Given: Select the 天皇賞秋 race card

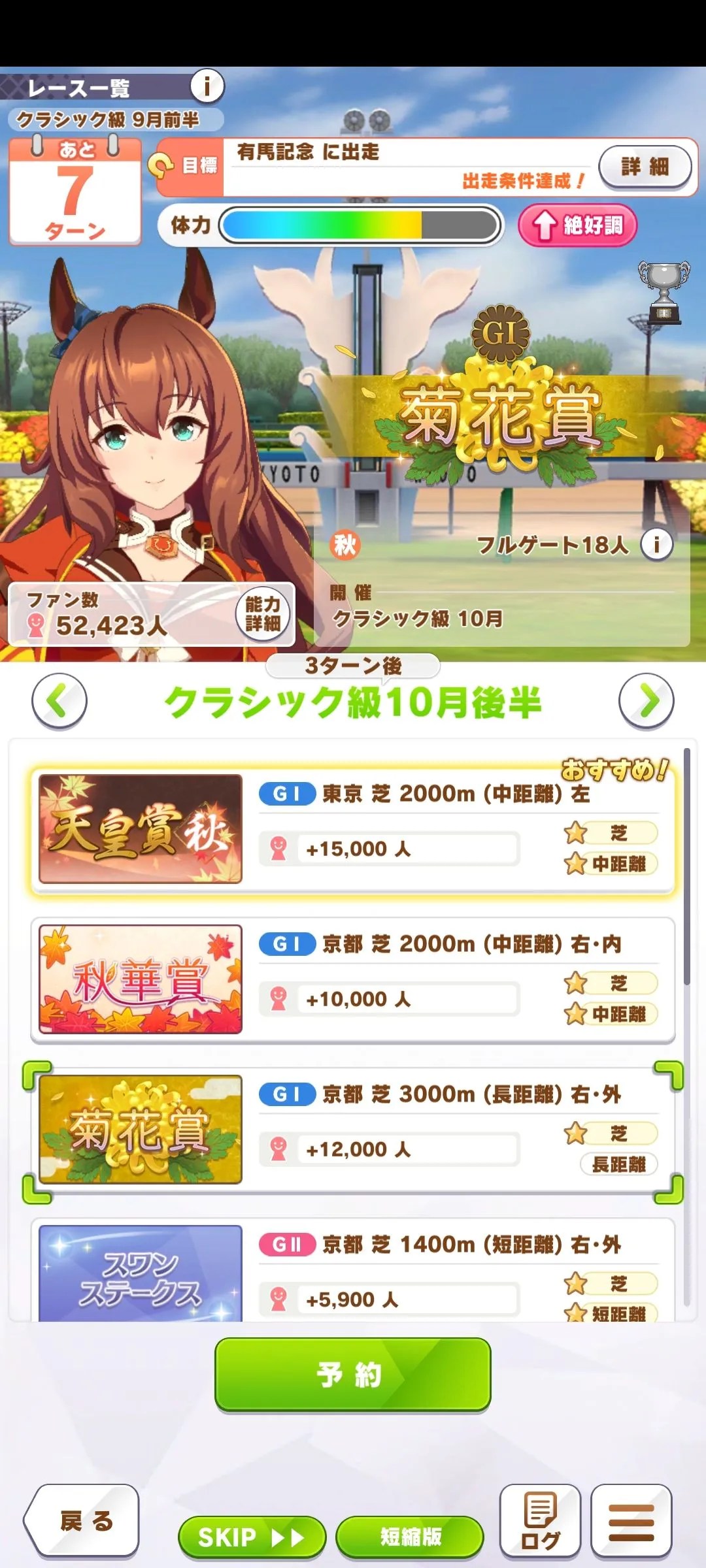Looking at the screenshot, I should pyautogui.click(x=353, y=830).
